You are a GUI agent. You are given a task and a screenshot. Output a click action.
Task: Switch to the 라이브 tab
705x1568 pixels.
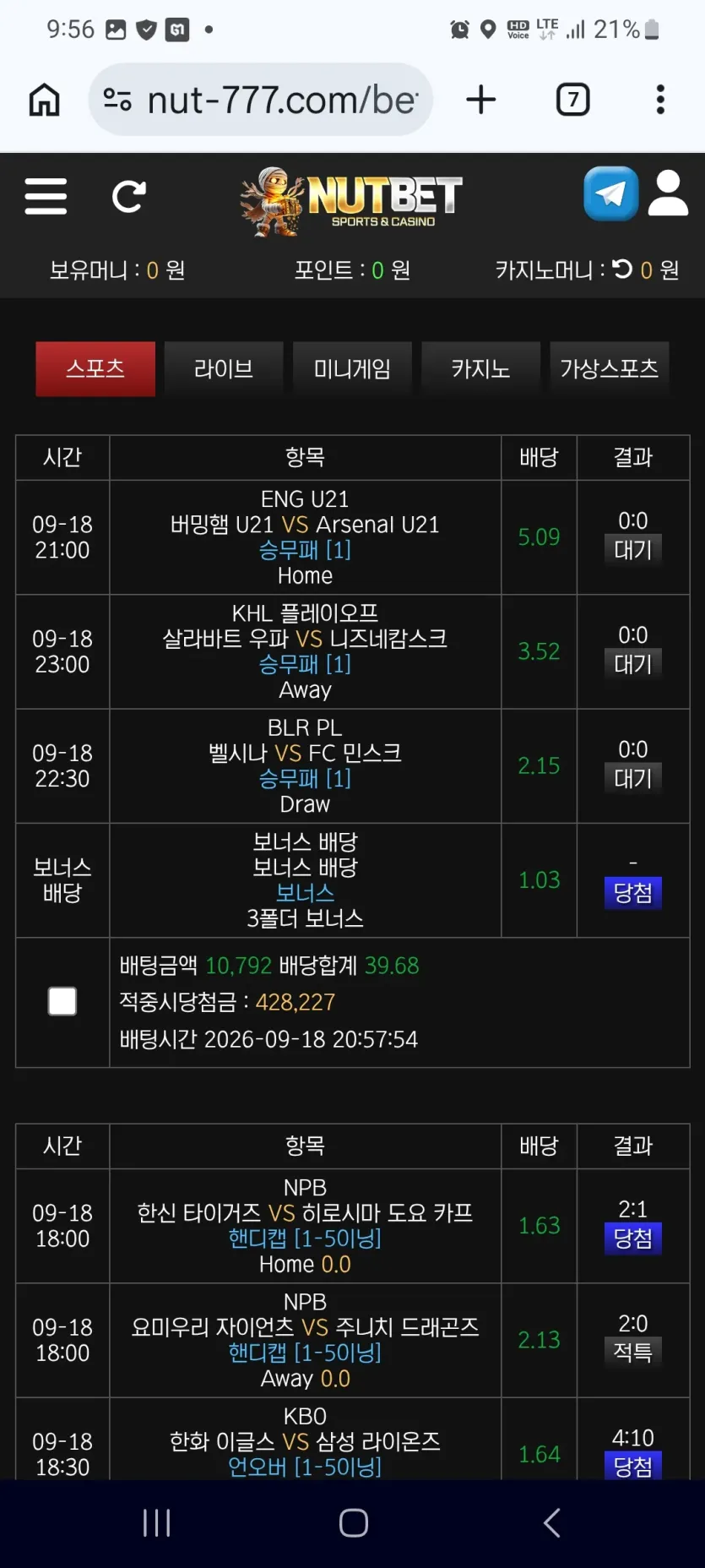224,369
